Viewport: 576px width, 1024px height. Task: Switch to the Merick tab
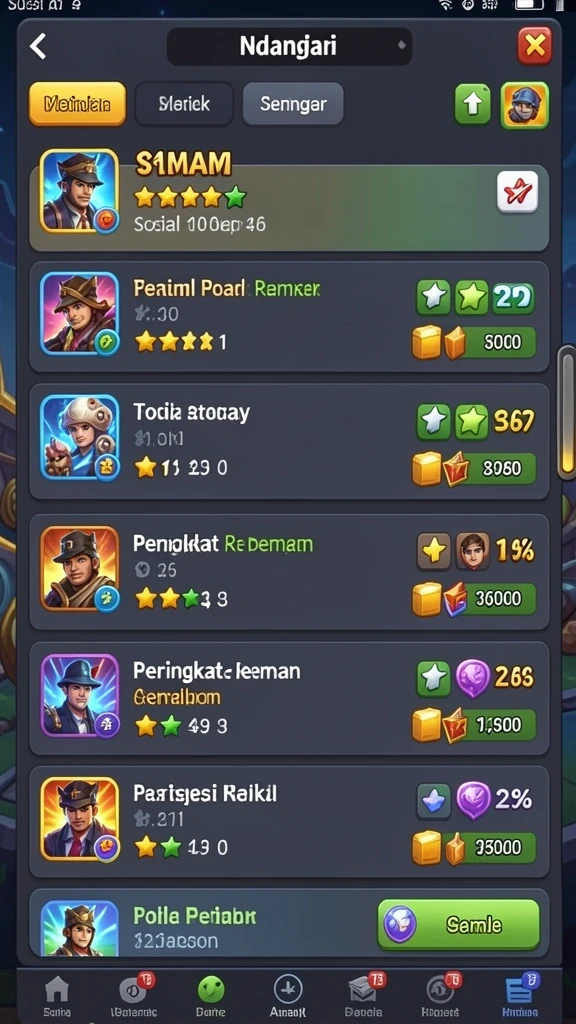click(184, 103)
